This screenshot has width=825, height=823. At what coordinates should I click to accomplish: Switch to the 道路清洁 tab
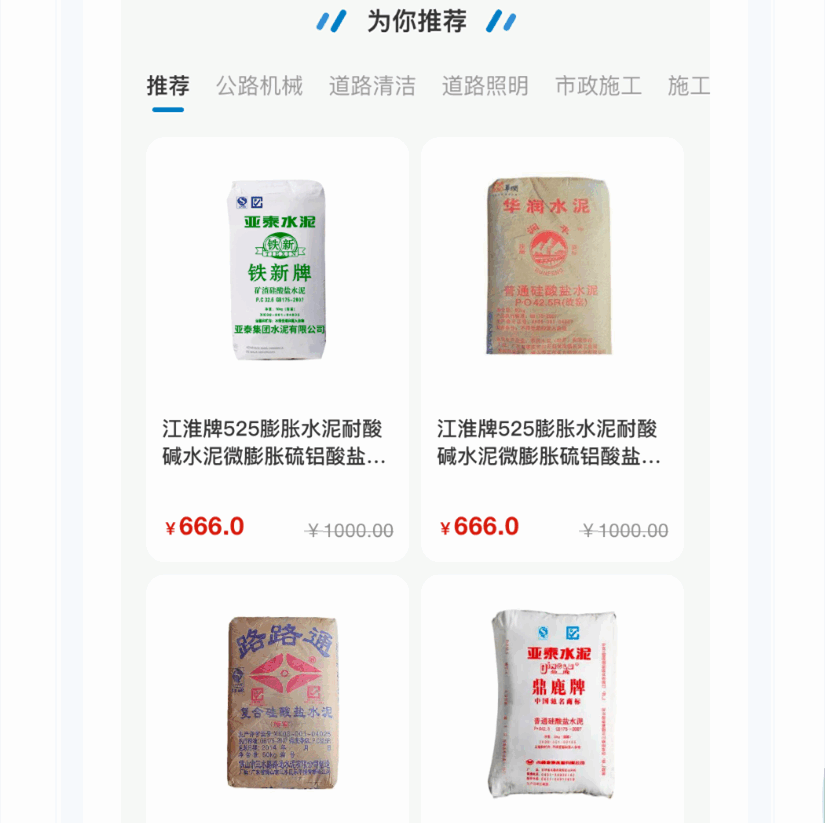[x=372, y=86]
